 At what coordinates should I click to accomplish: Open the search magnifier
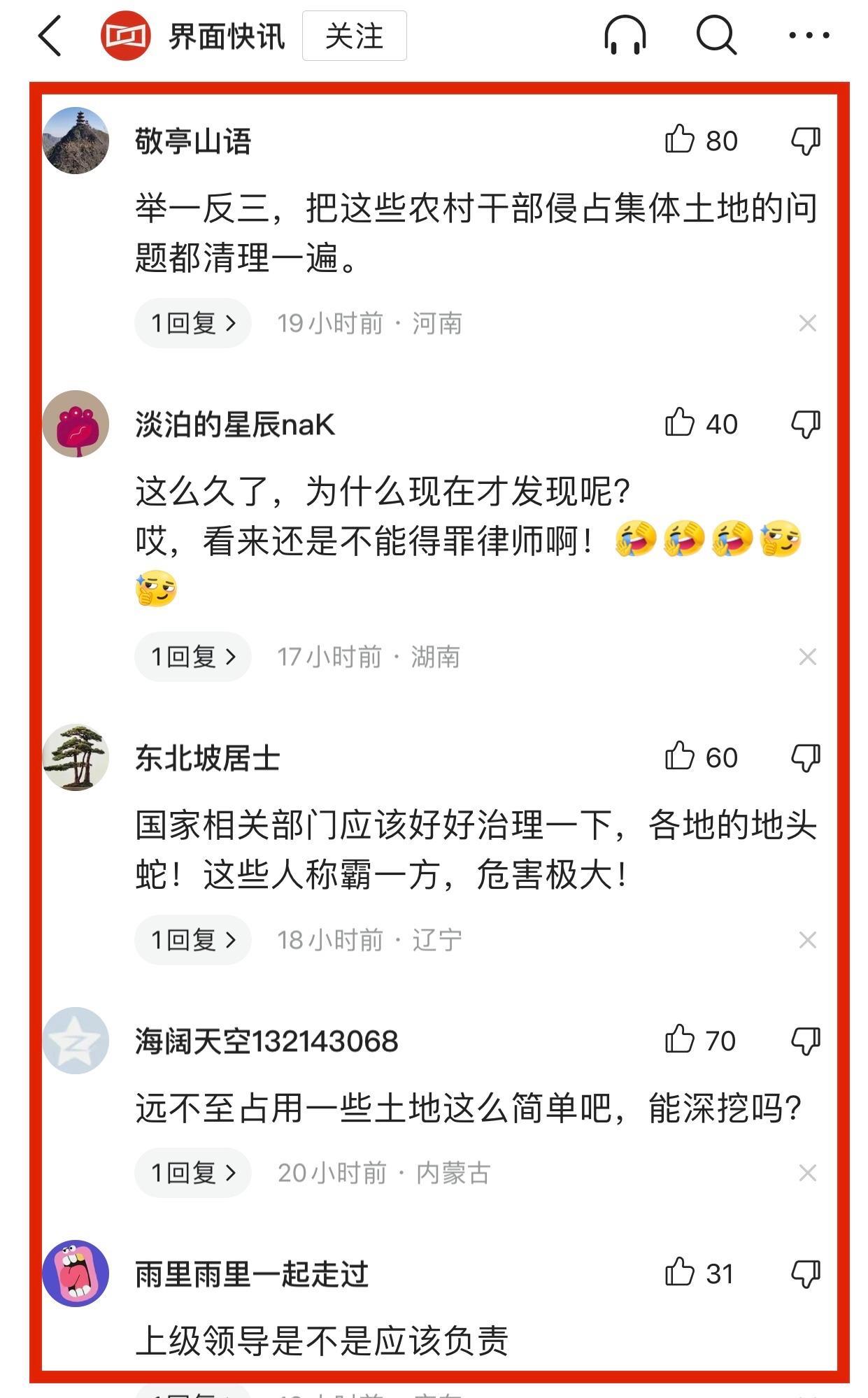click(716, 35)
